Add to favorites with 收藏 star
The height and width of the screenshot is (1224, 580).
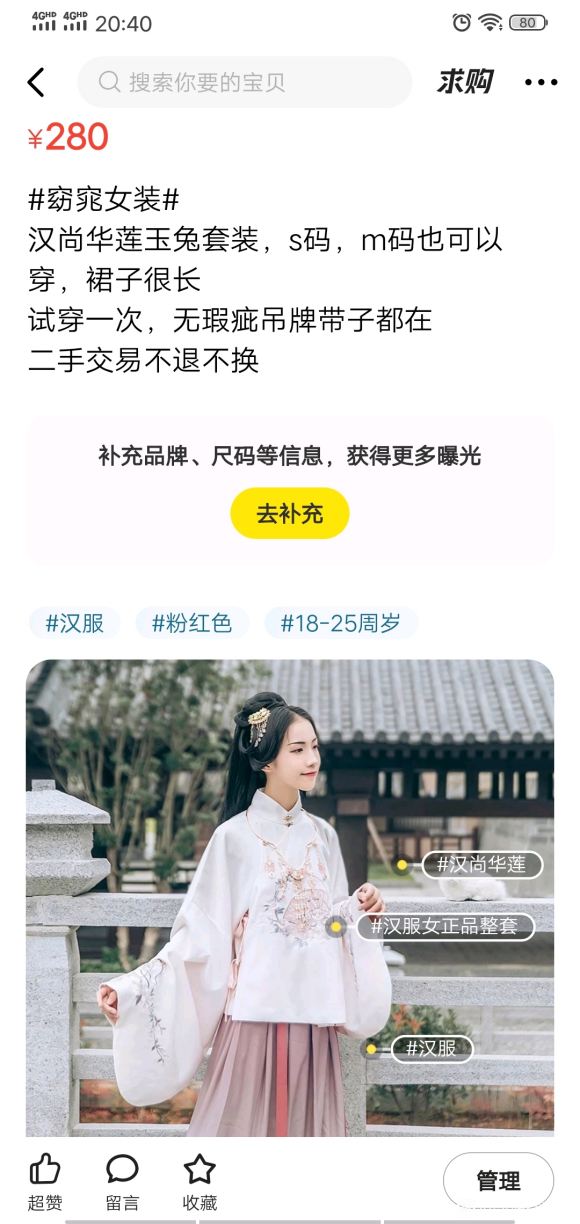coord(200,1181)
